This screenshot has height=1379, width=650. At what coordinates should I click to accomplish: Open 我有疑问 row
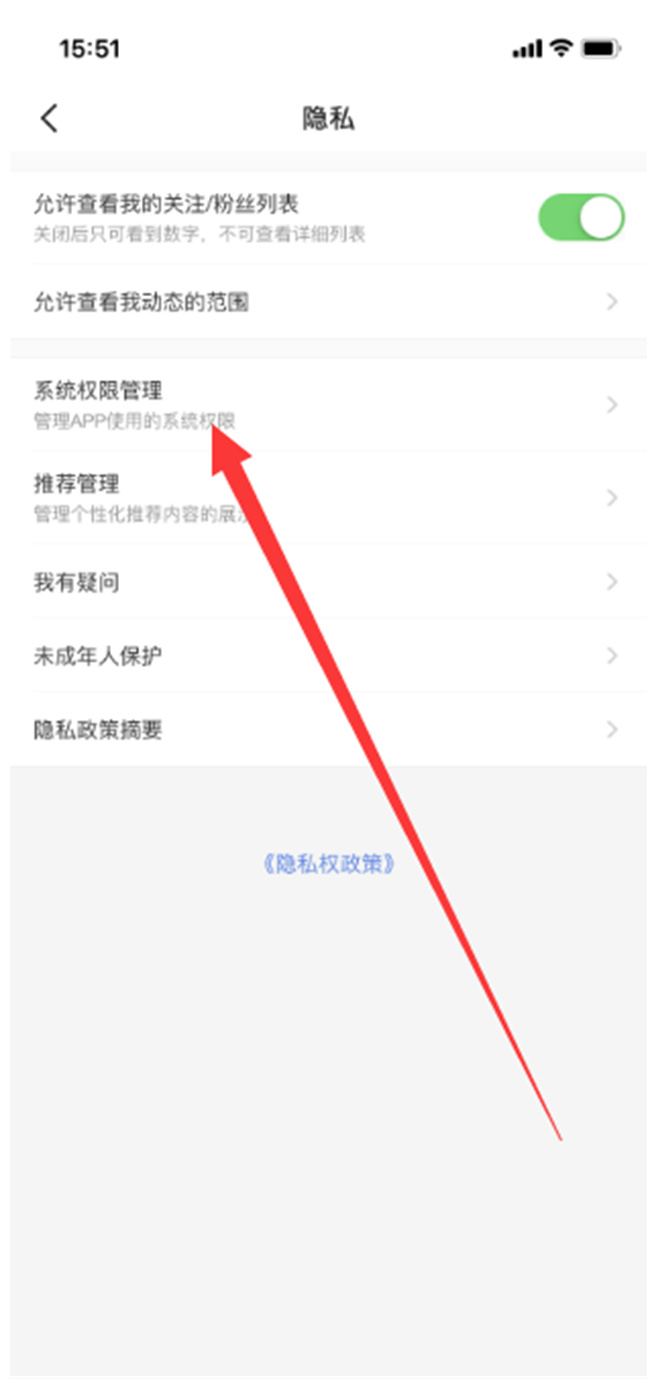coord(325,582)
